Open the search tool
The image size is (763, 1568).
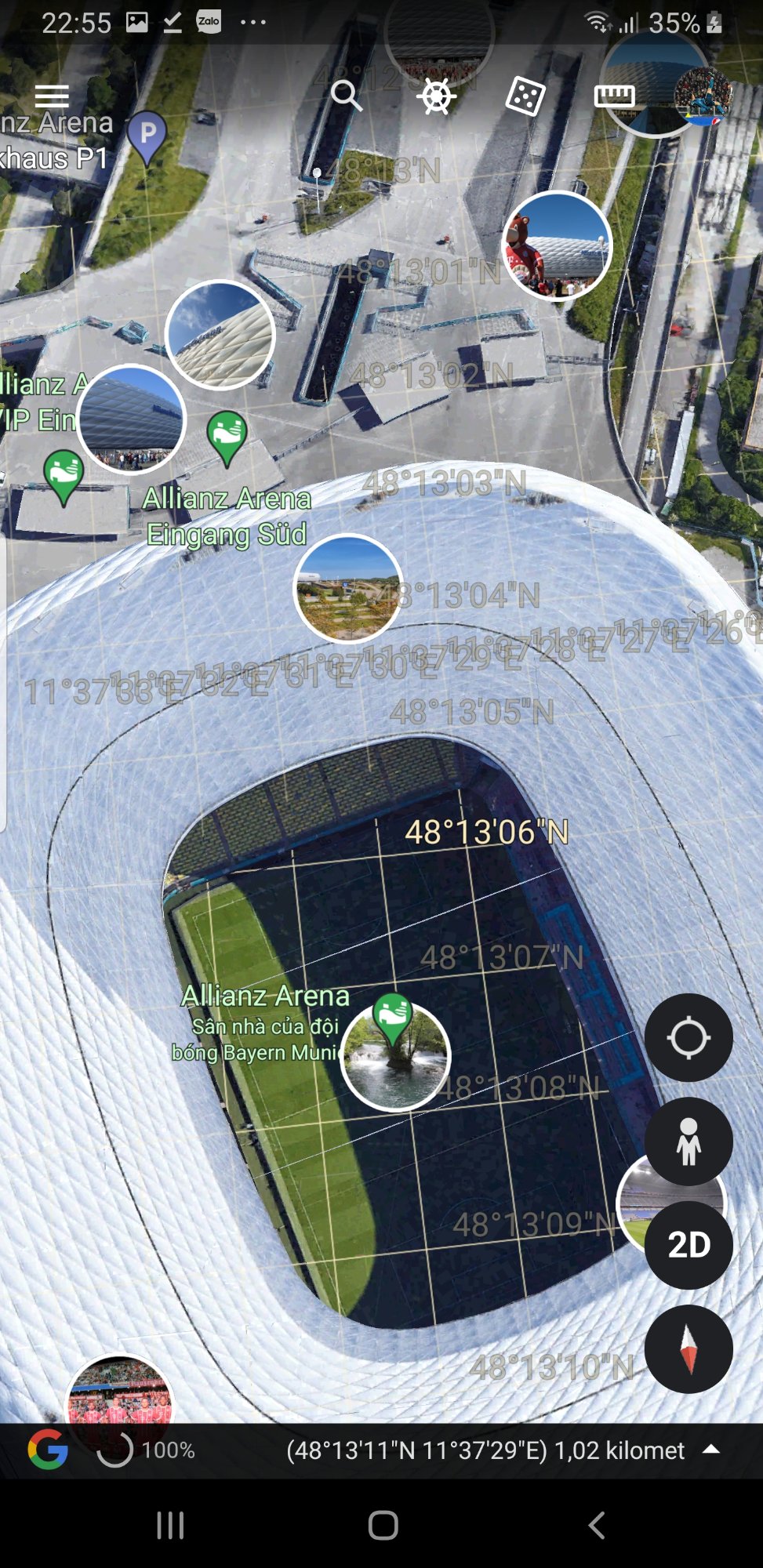346,96
